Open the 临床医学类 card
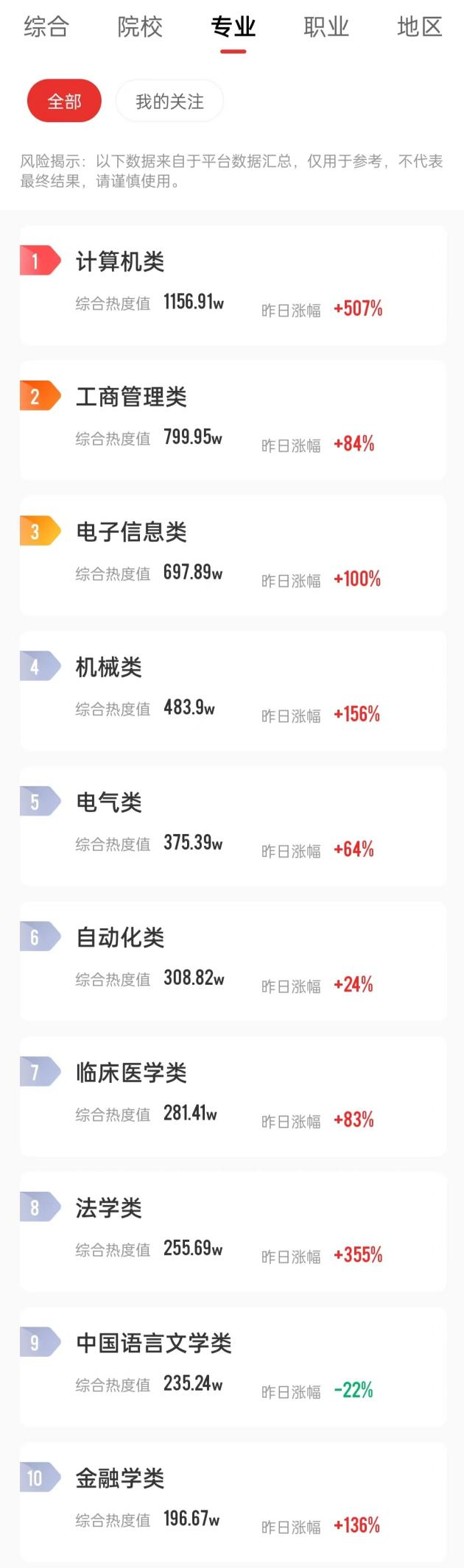Viewport: 464px width, 1568px height. 233,1096
